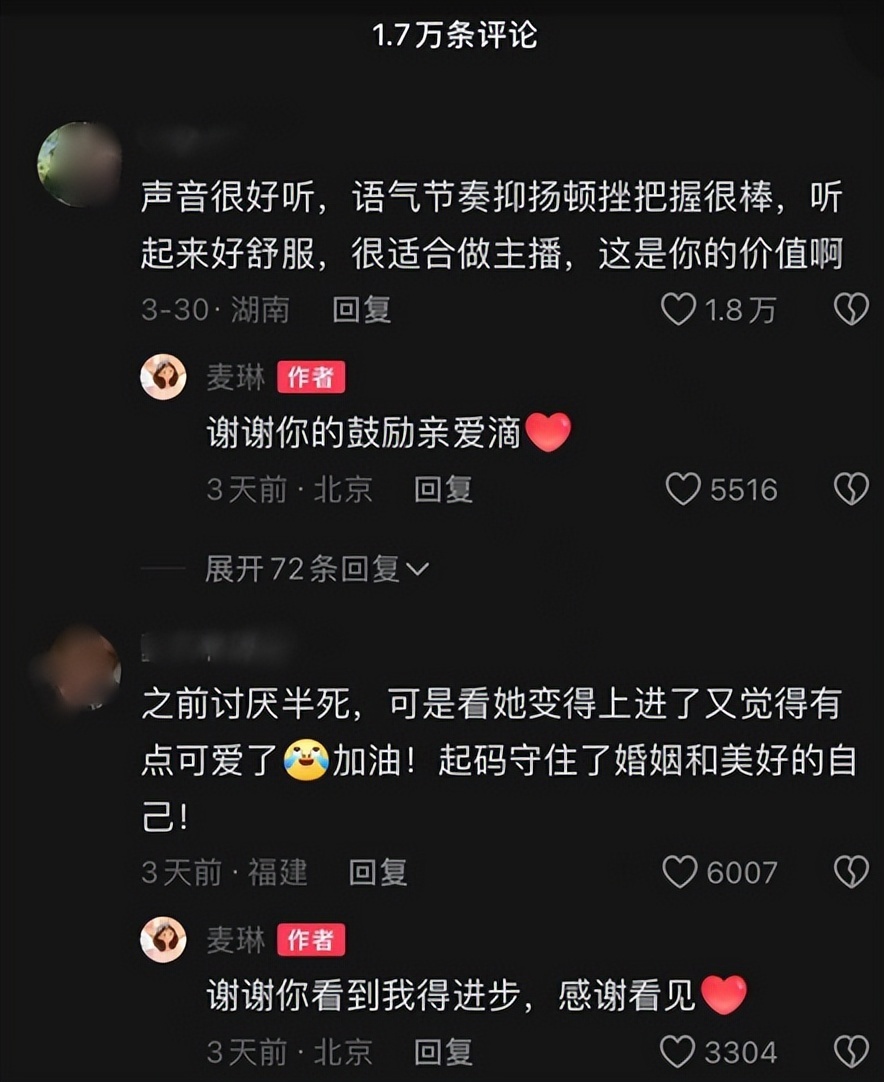
Task: Dislike author reply with 5516 likes
Action: pos(851,489)
